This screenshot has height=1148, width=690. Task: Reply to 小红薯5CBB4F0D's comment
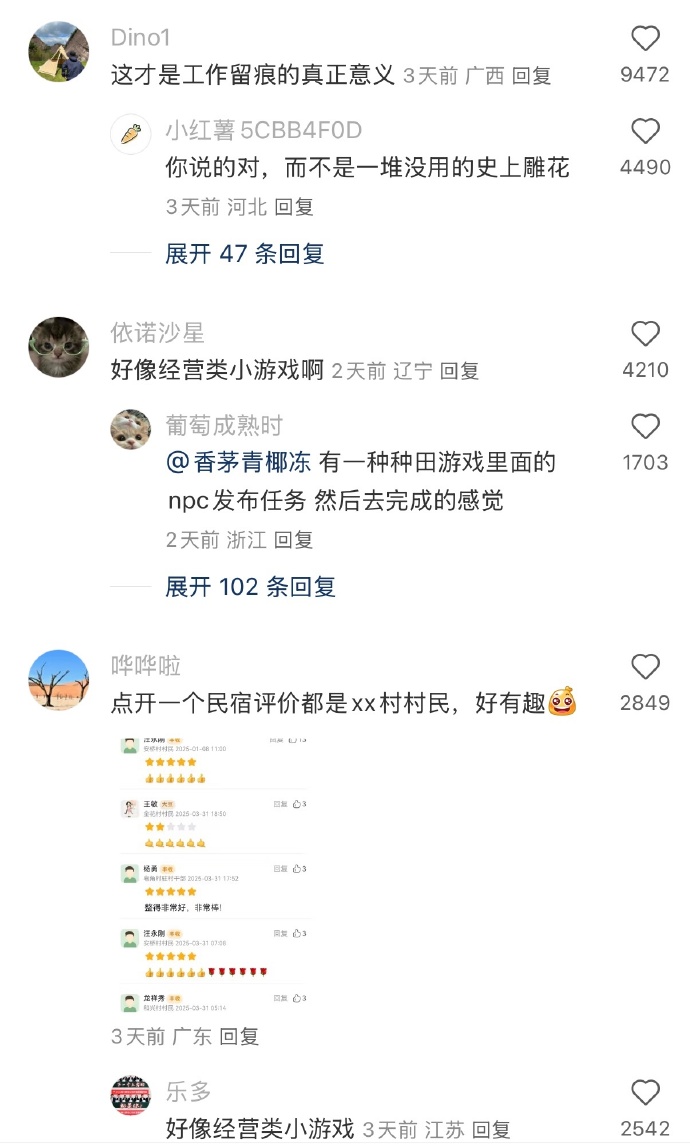[294, 207]
